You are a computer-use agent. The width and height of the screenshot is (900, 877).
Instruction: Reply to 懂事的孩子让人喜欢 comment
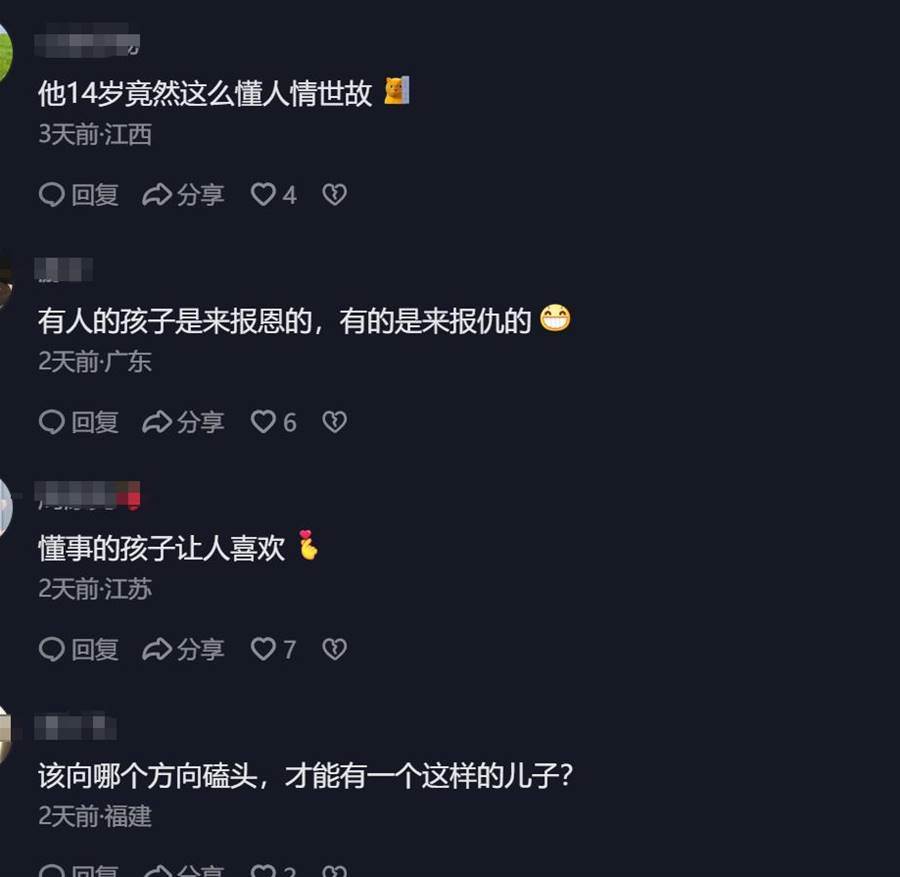[79, 649]
